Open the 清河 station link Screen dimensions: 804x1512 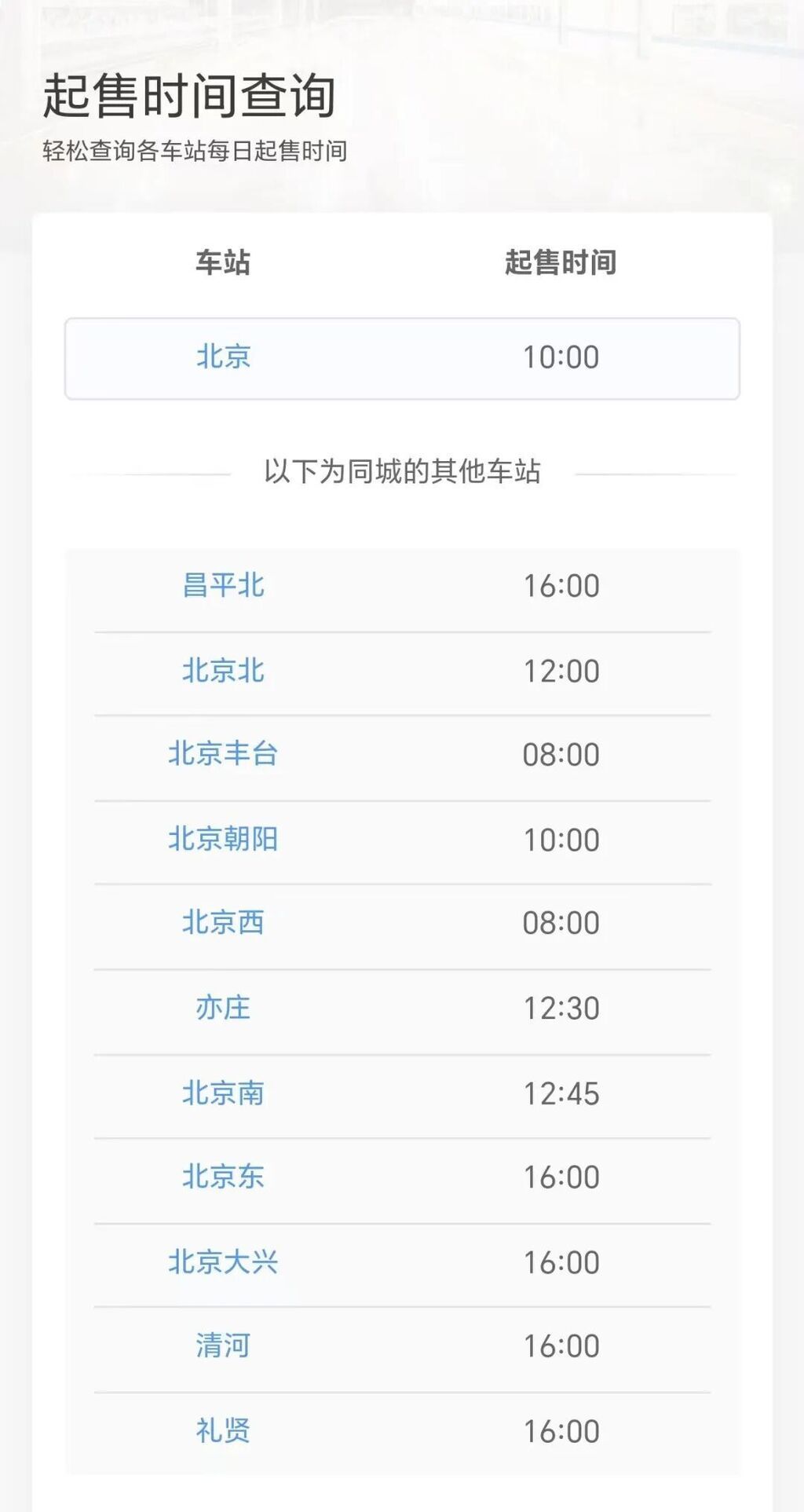coord(224,1345)
